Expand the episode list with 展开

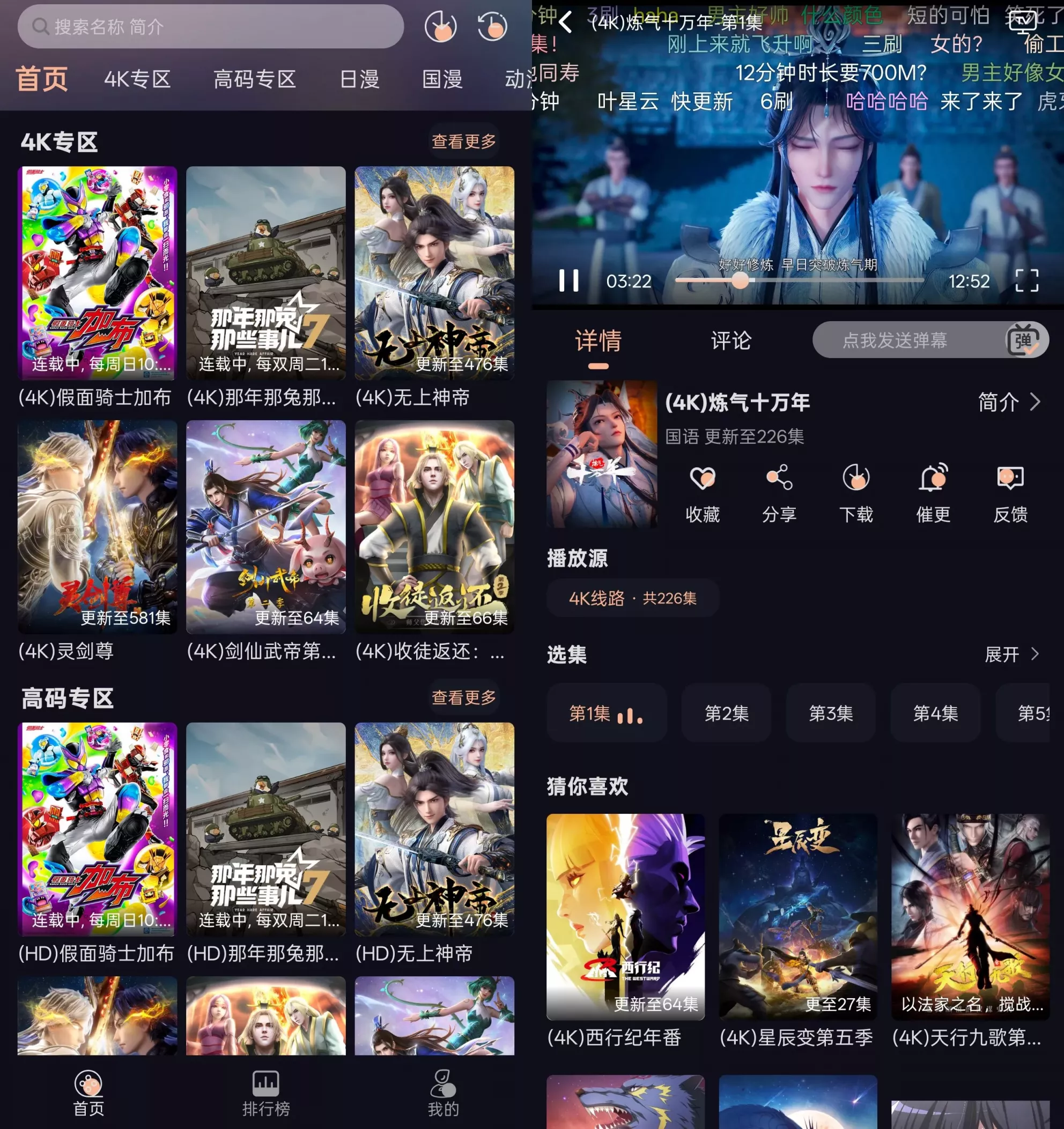coord(1011,654)
